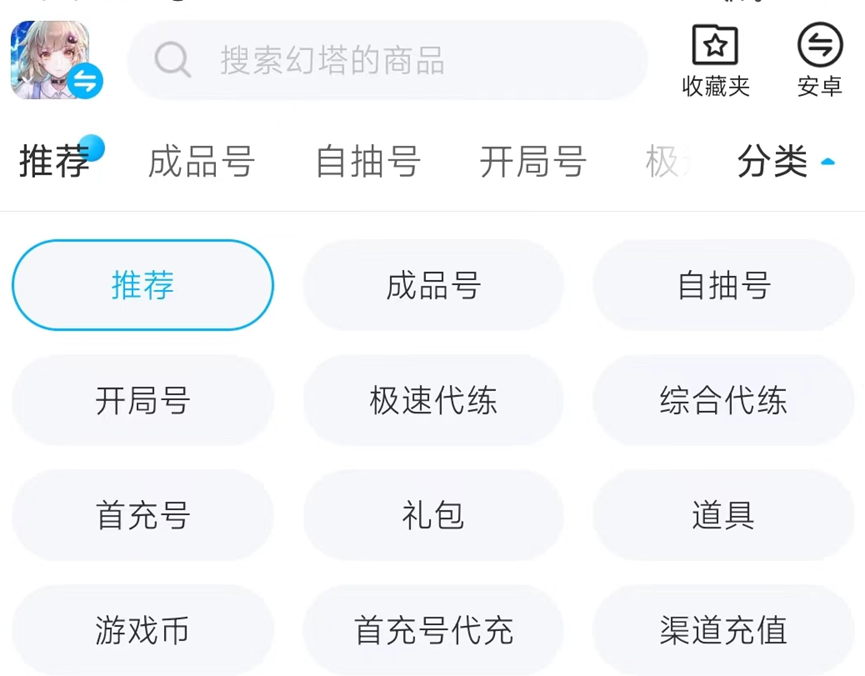The width and height of the screenshot is (865, 676).
Task: Switch to the 成品号 top tab
Action: 201,161
